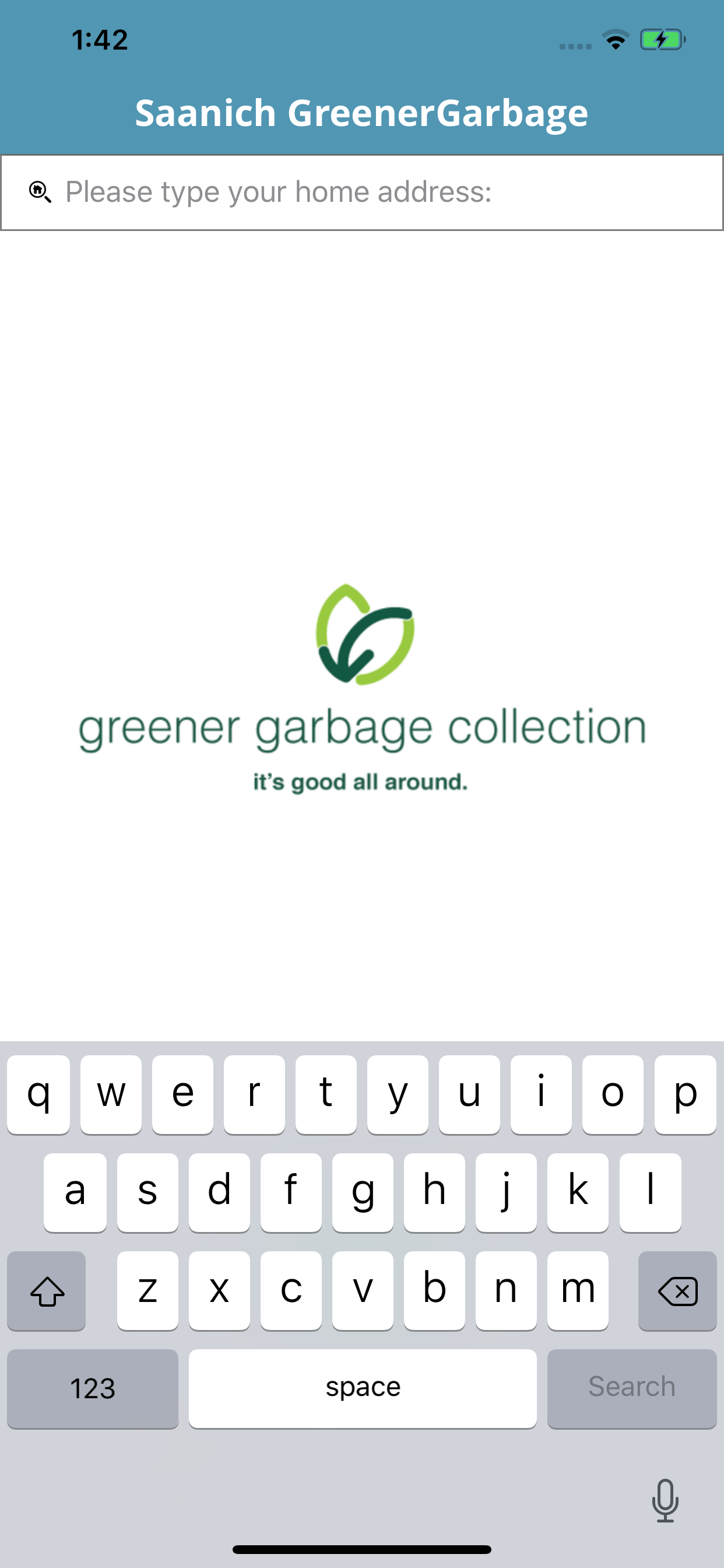The height and width of the screenshot is (1568, 724).
Task: Tap the backspace key on the keyboard
Action: tap(677, 1290)
